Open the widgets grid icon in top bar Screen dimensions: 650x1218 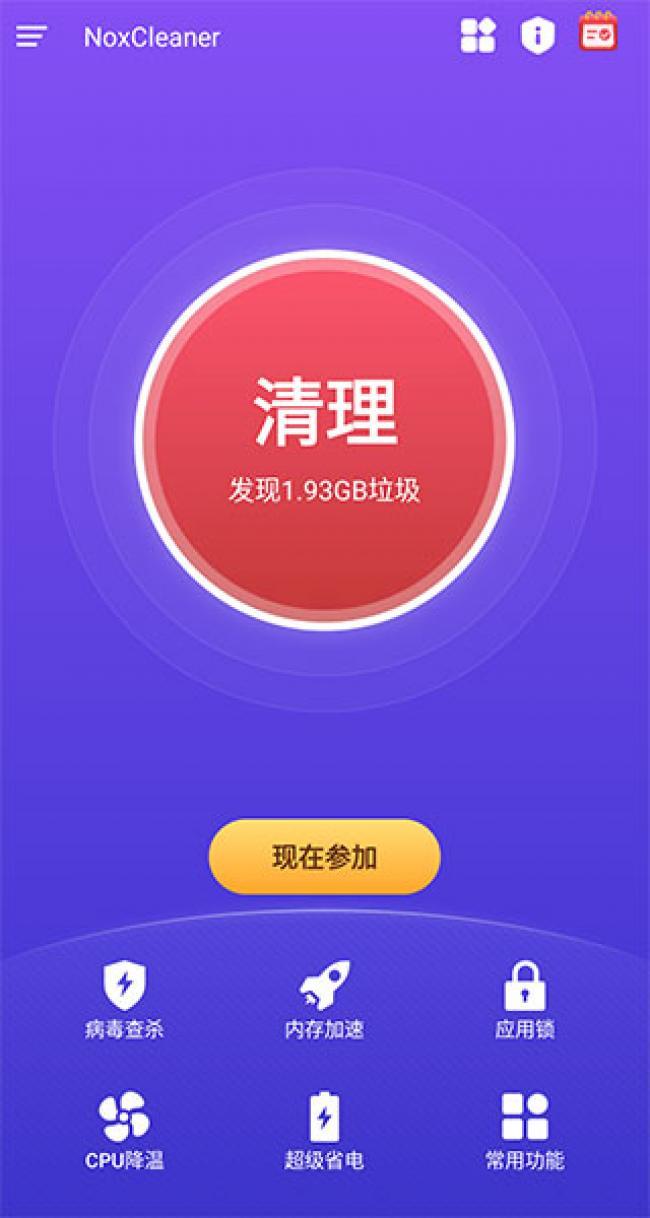click(x=477, y=36)
